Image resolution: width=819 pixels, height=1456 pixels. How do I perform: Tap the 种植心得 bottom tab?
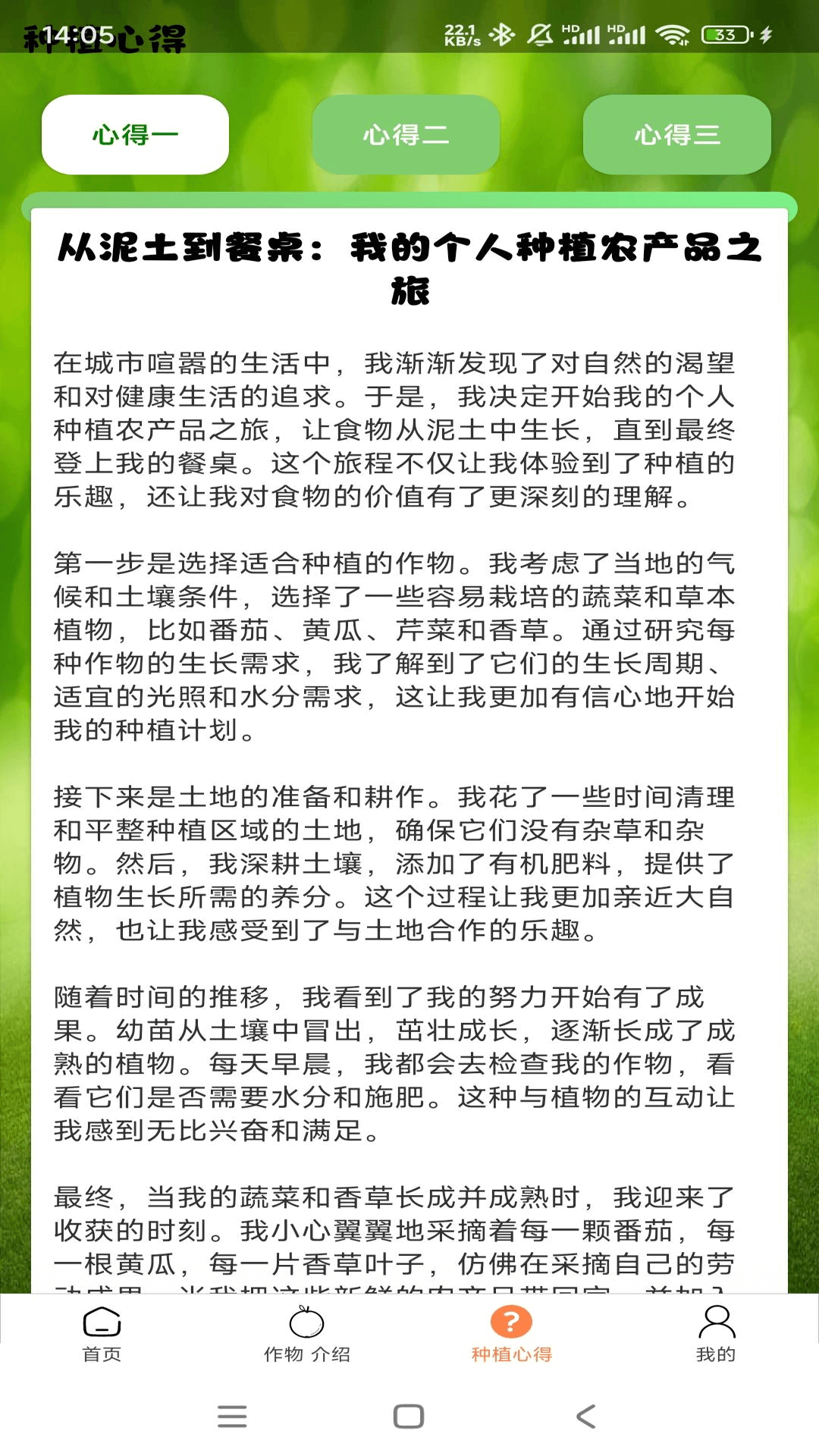[512, 1334]
